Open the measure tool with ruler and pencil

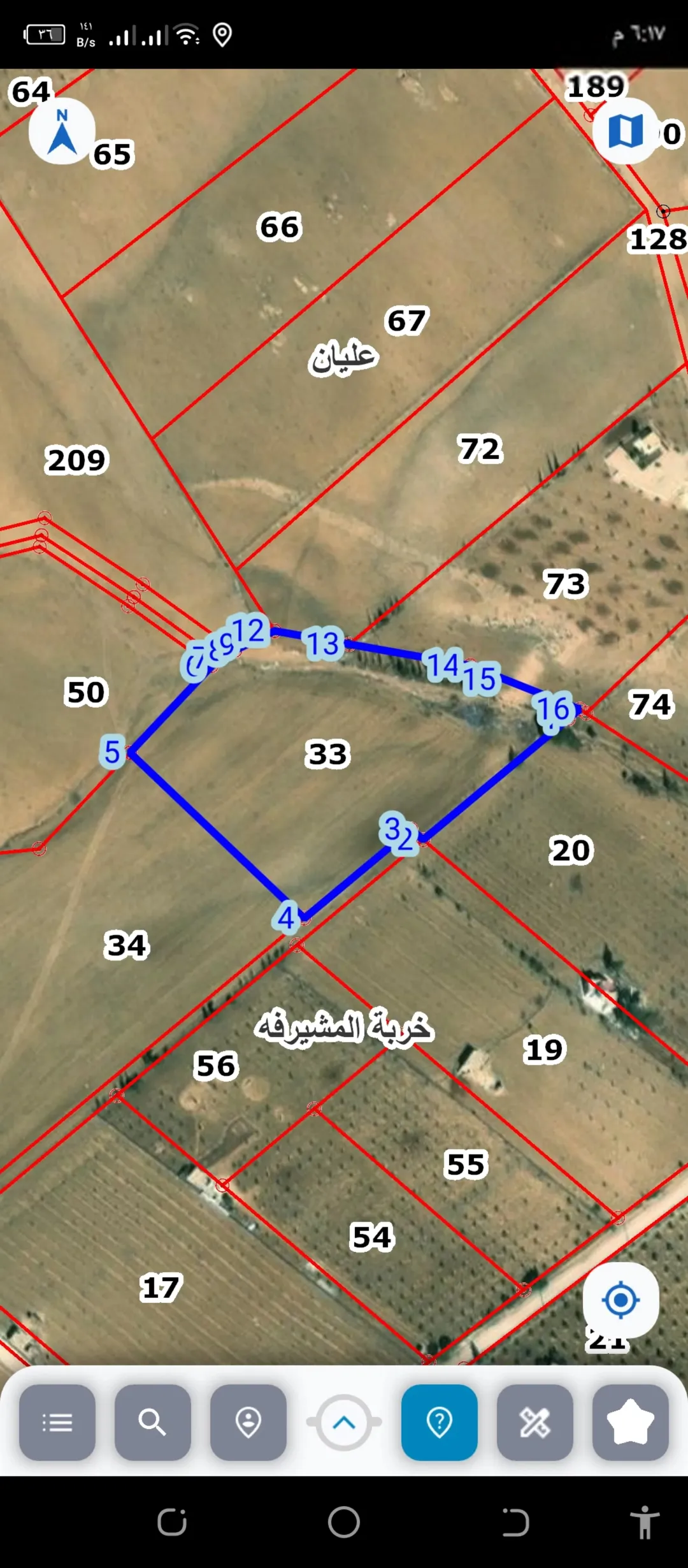(x=535, y=1422)
